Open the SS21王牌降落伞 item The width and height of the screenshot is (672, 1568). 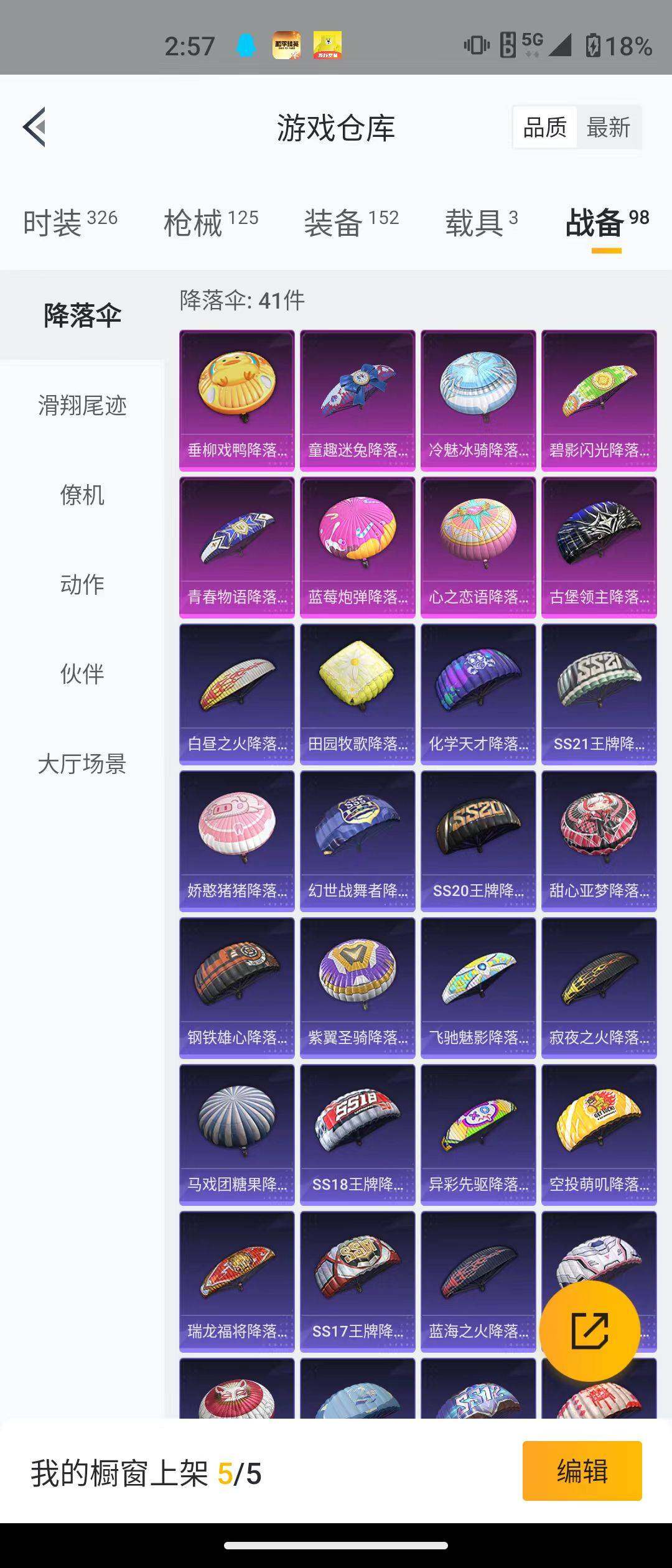click(599, 691)
